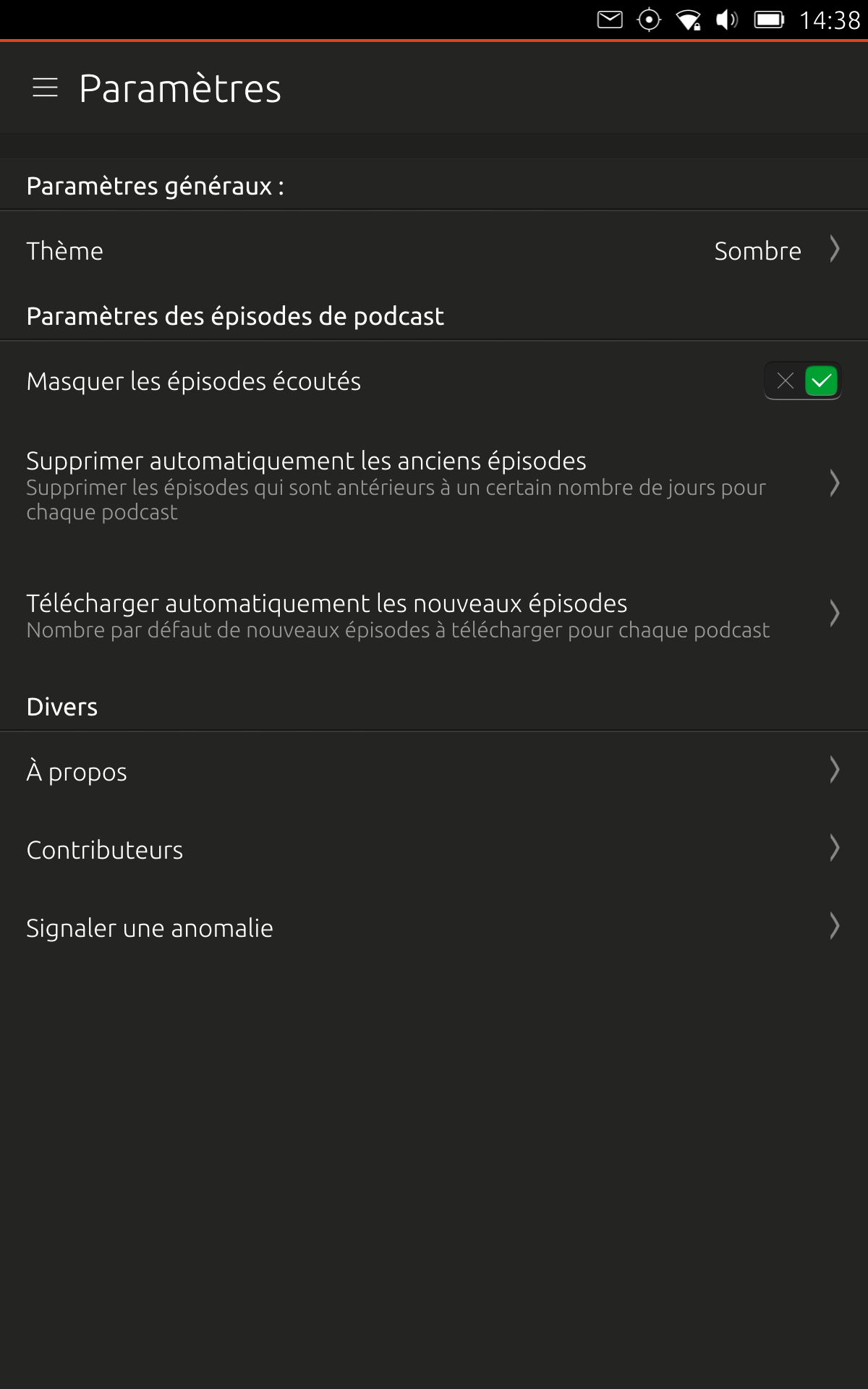Toggle Masquer les épisodes écoutés switch
868x1389 pixels.
[803, 381]
